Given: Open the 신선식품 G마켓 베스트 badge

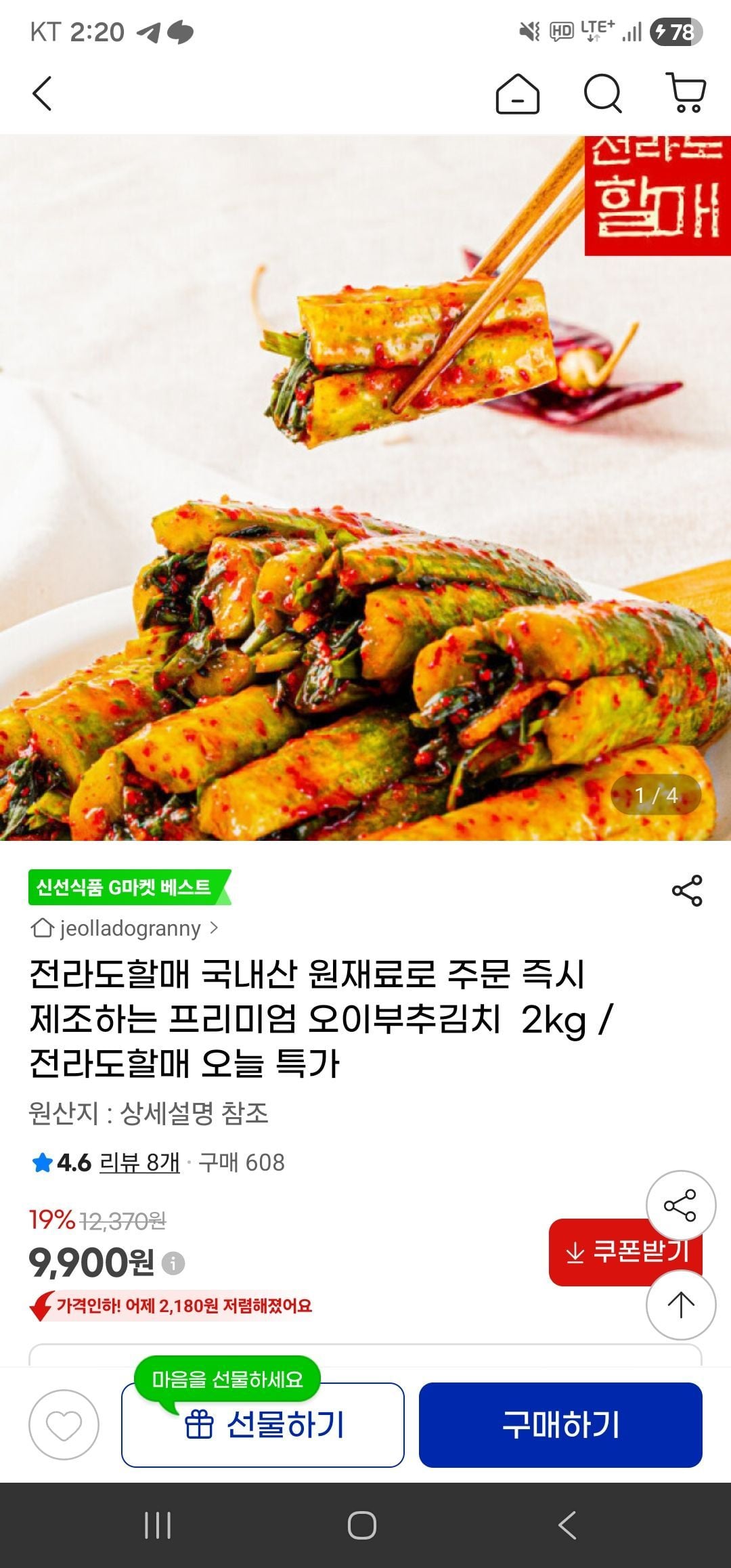Looking at the screenshot, I should 127,887.
